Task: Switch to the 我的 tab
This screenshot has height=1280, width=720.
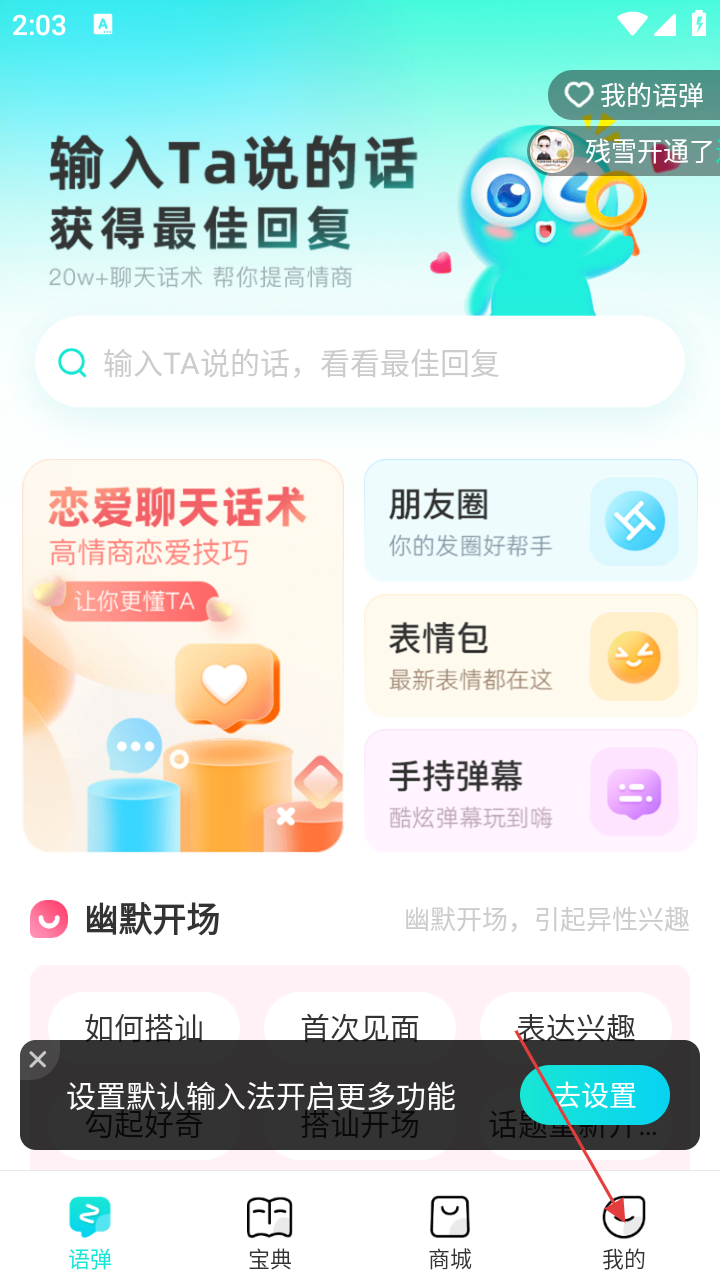Action: pyautogui.click(x=624, y=1233)
